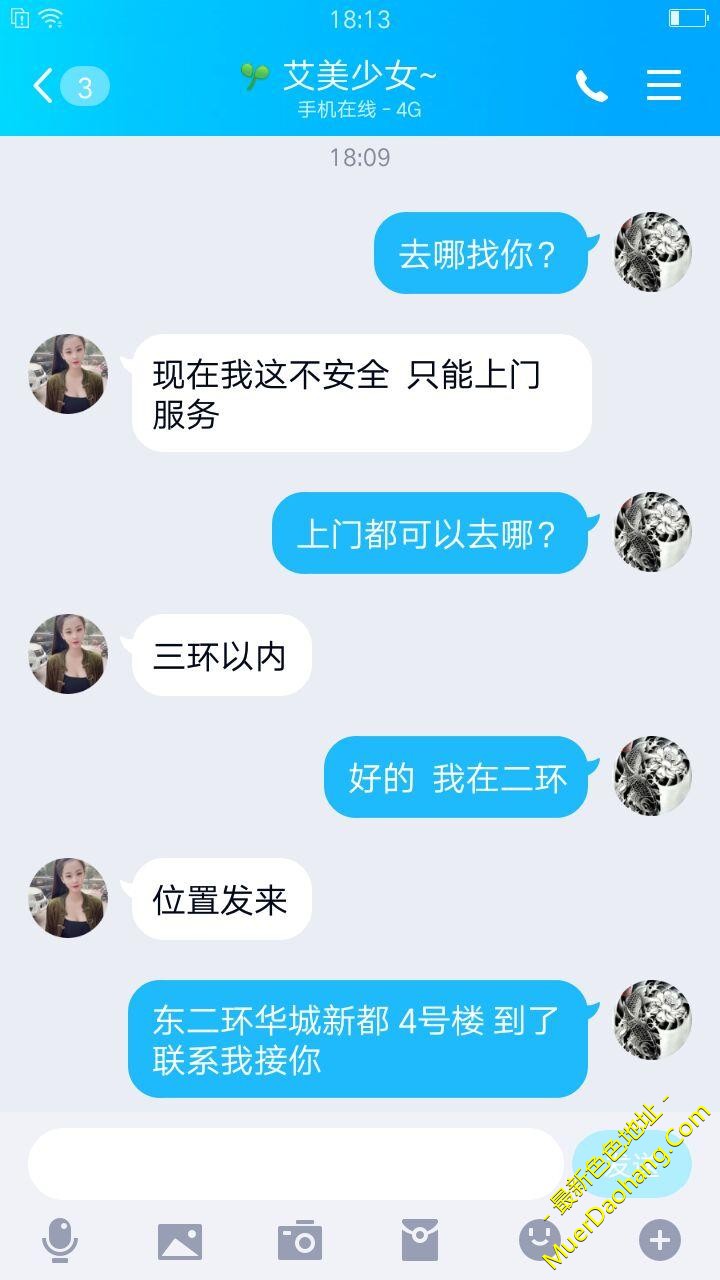Open the chat settings menu
The image size is (720, 1280).
[663, 86]
